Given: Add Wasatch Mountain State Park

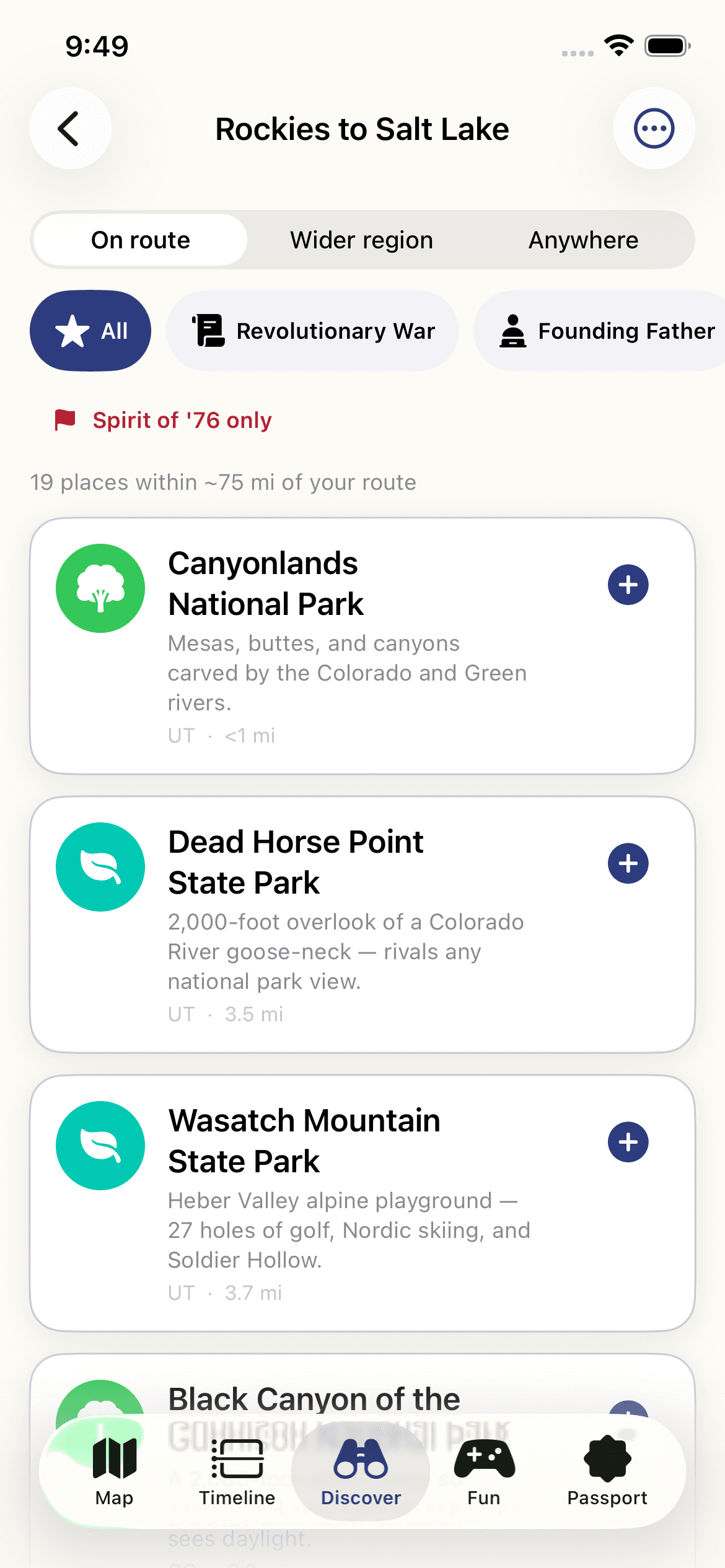Looking at the screenshot, I should tap(628, 1142).
